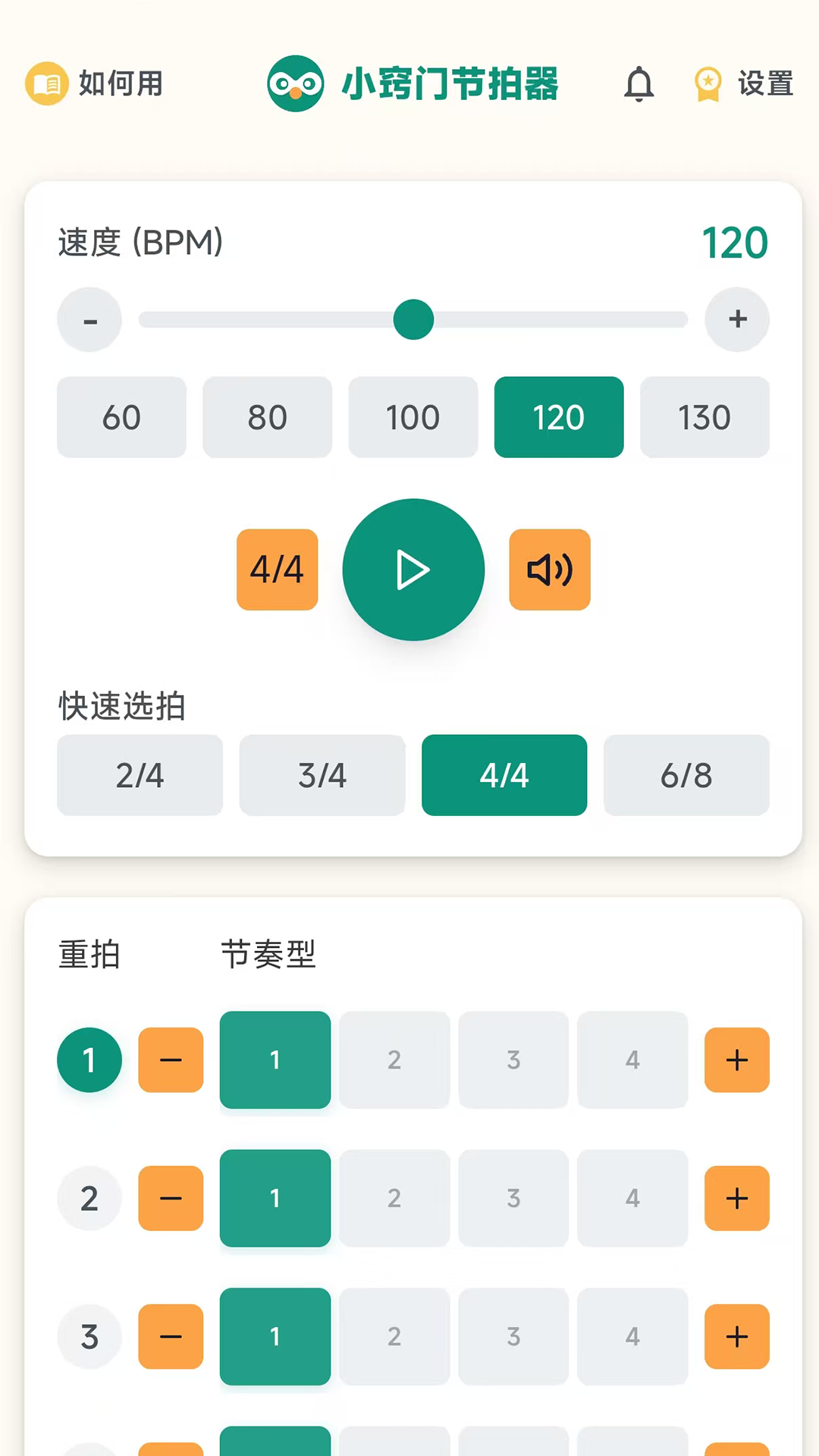The height and width of the screenshot is (1456, 819).
Task: Set tempo to 60 BPM preset
Action: (x=121, y=417)
